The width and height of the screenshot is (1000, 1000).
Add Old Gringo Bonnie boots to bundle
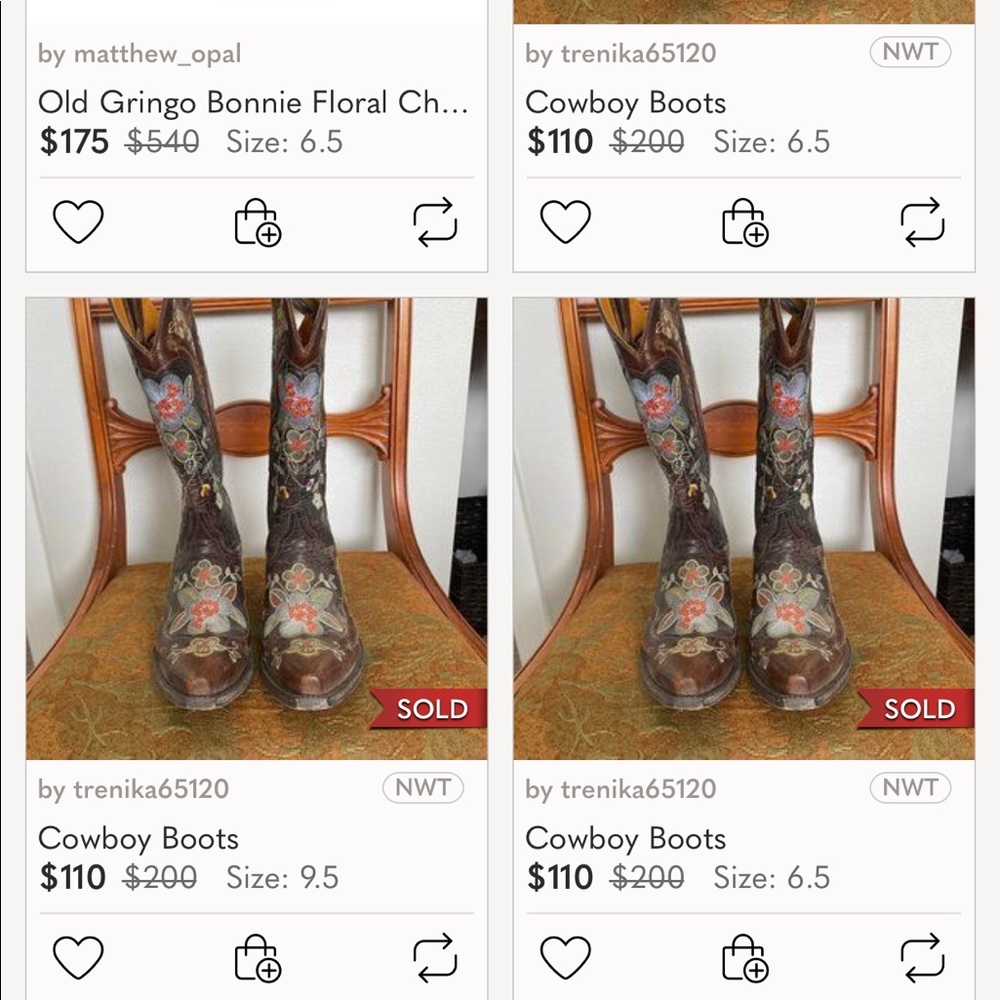pyautogui.click(x=257, y=222)
